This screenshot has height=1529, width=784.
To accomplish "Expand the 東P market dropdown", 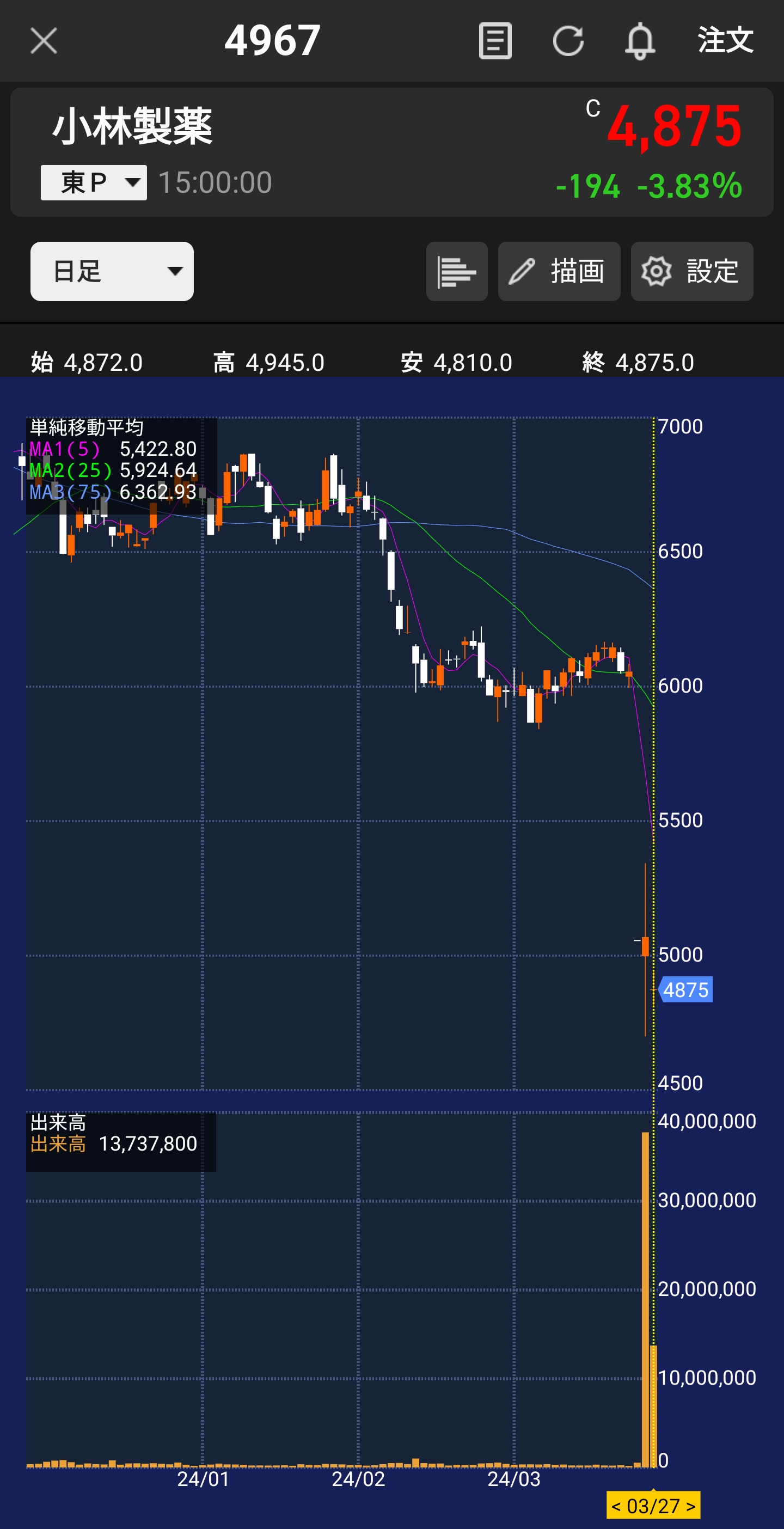I will [x=94, y=182].
